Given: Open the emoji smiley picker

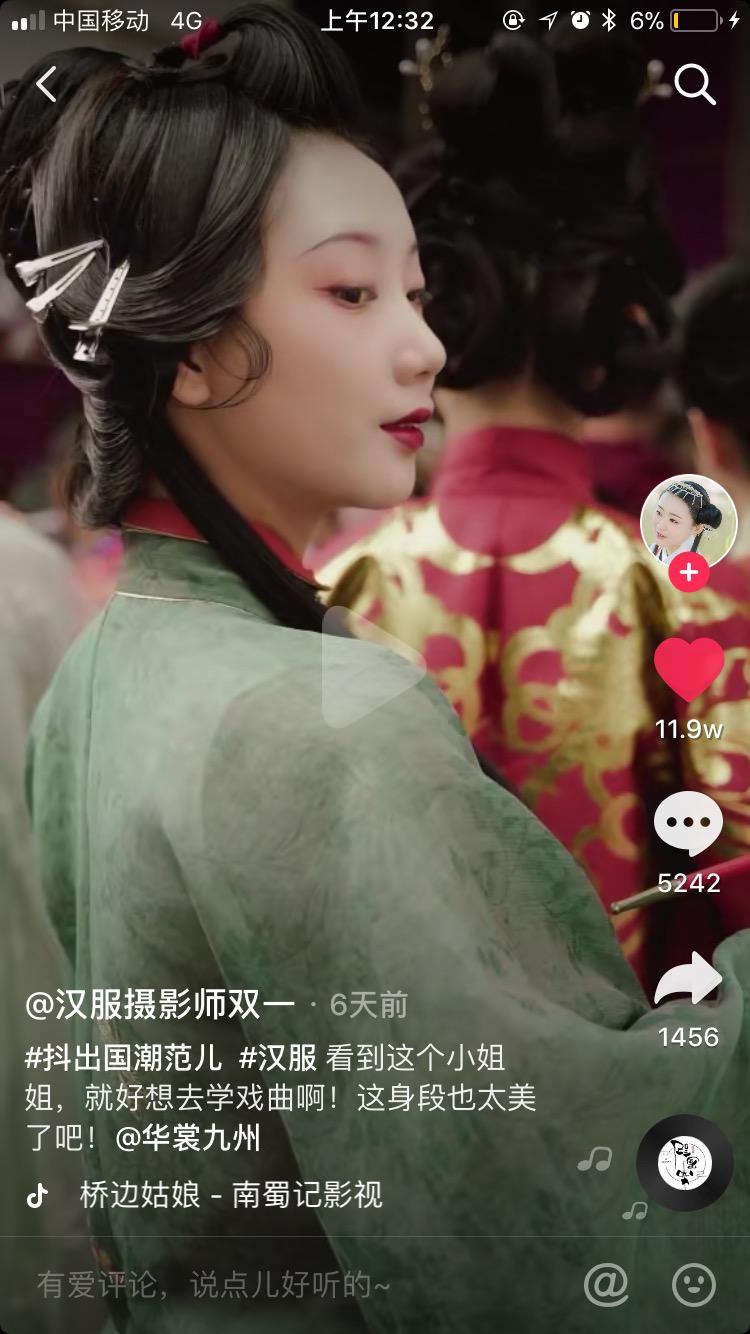Looking at the screenshot, I should (694, 1285).
